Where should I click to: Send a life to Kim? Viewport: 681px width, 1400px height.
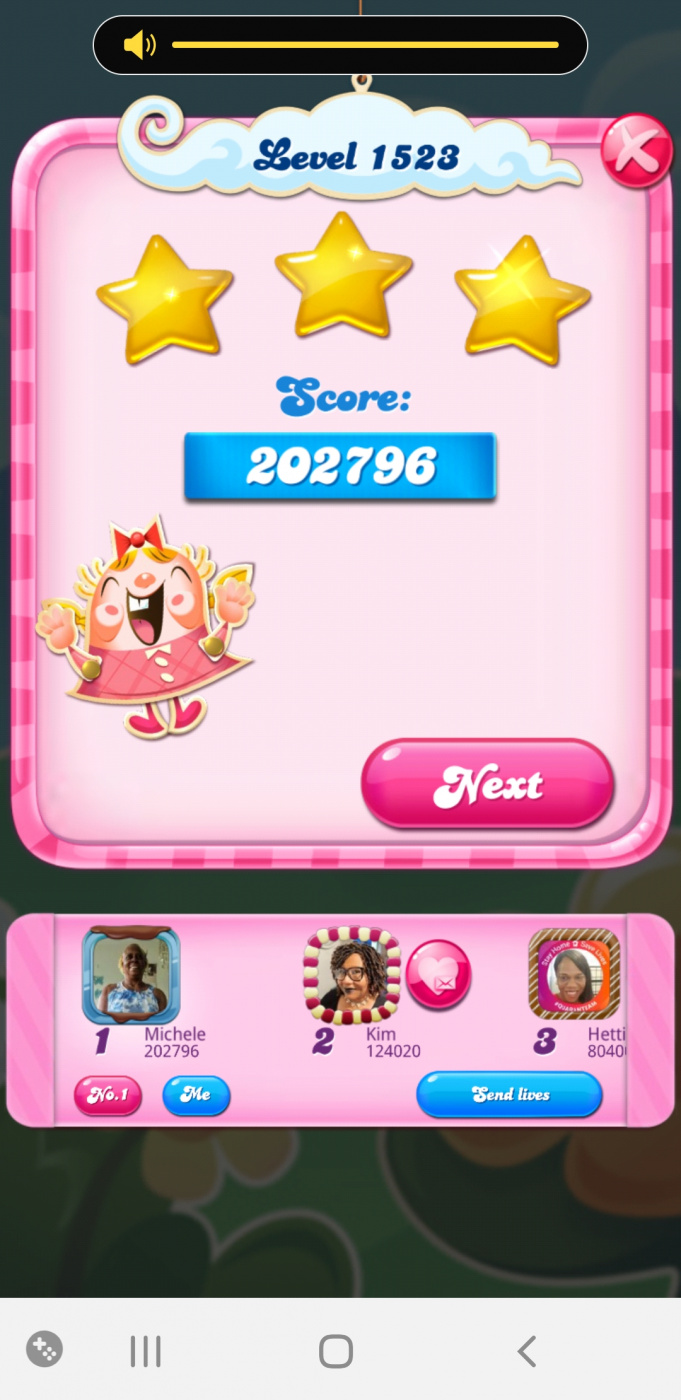(x=438, y=975)
